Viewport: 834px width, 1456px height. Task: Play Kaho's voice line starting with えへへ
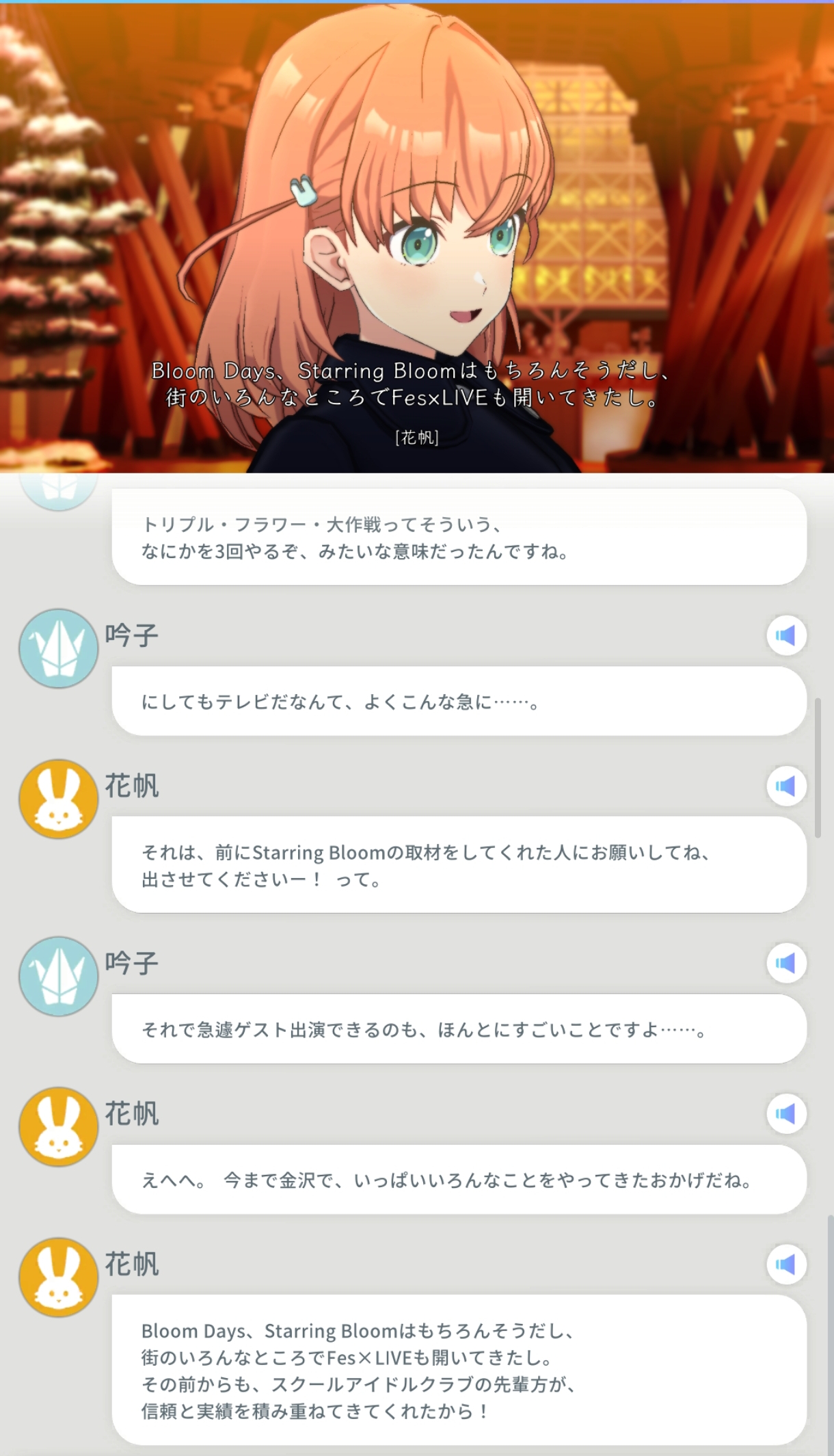tap(786, 1113)
